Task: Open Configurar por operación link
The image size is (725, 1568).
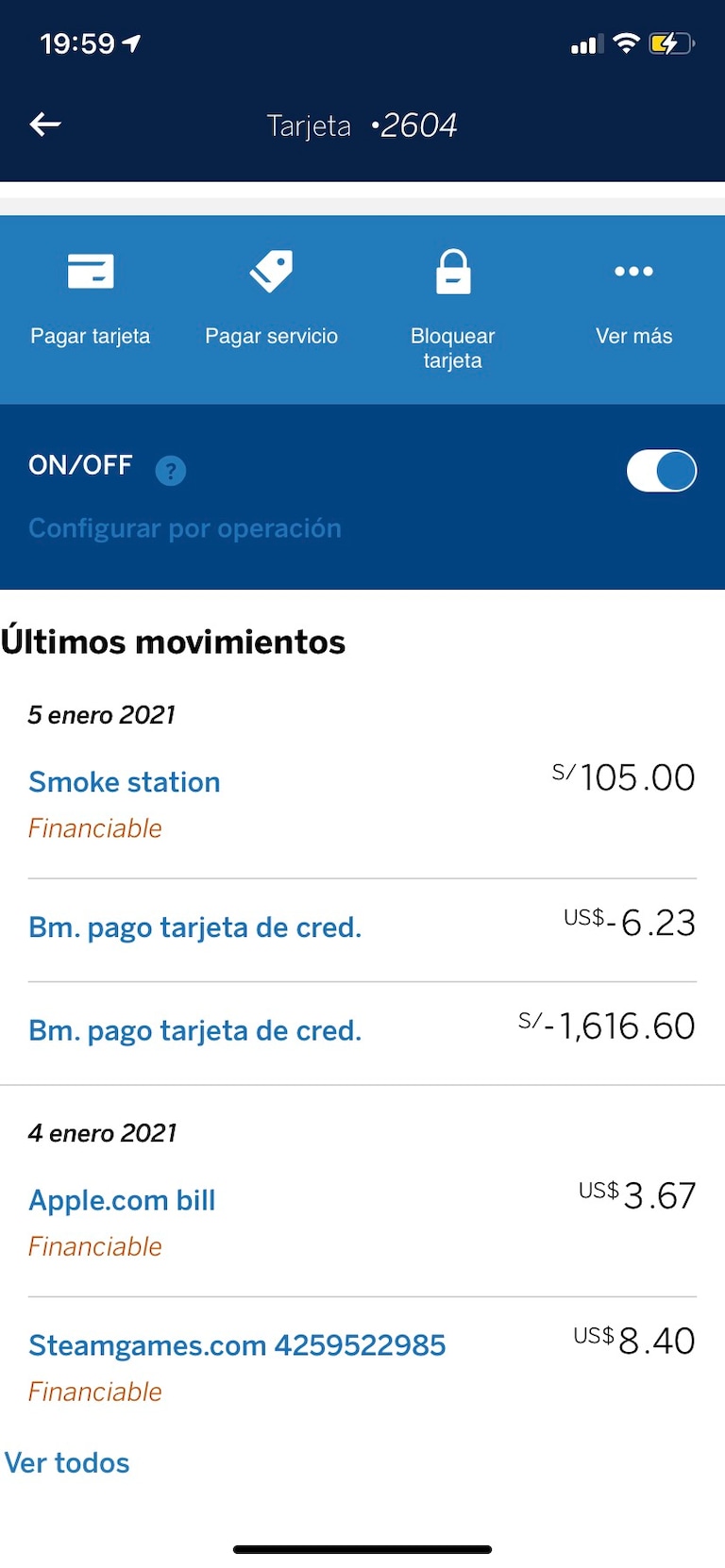Action: [185, 528]
